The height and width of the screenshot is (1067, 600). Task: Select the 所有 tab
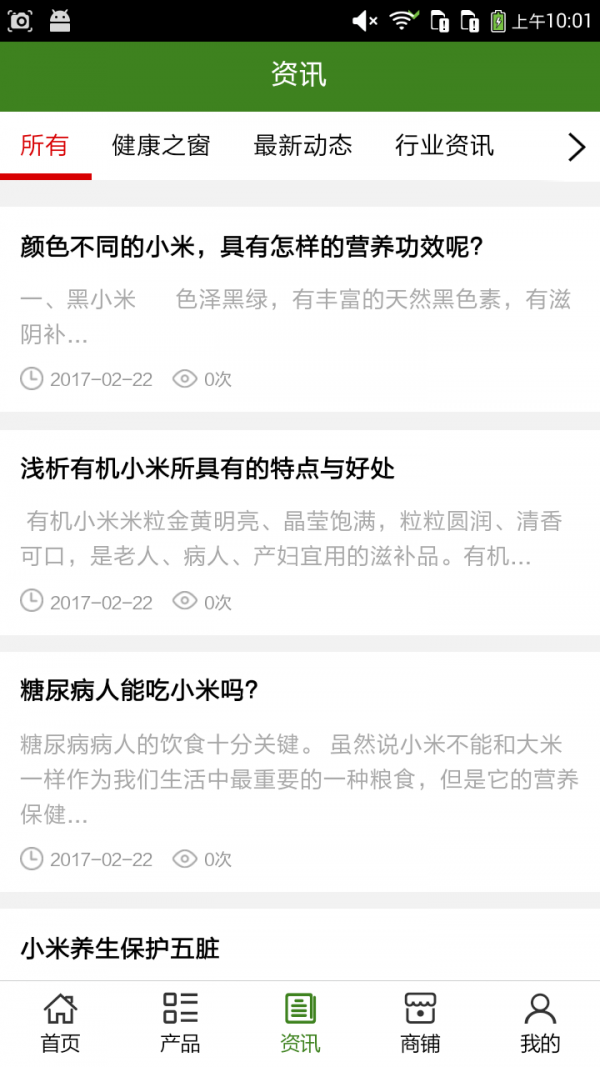pyautogui.click(x=45, y=146)
